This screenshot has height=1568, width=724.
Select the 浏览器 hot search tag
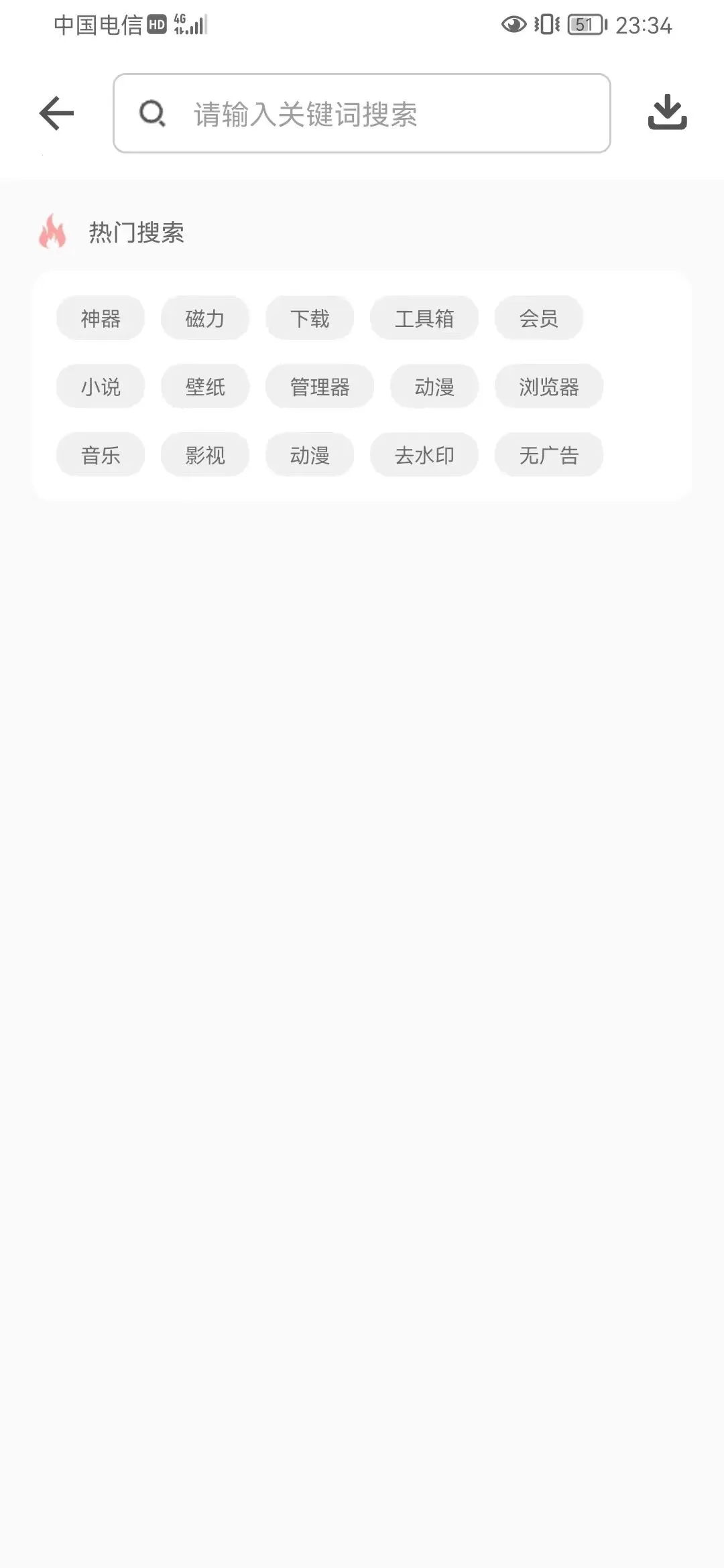pyautogui.click(x=549, y=387)
